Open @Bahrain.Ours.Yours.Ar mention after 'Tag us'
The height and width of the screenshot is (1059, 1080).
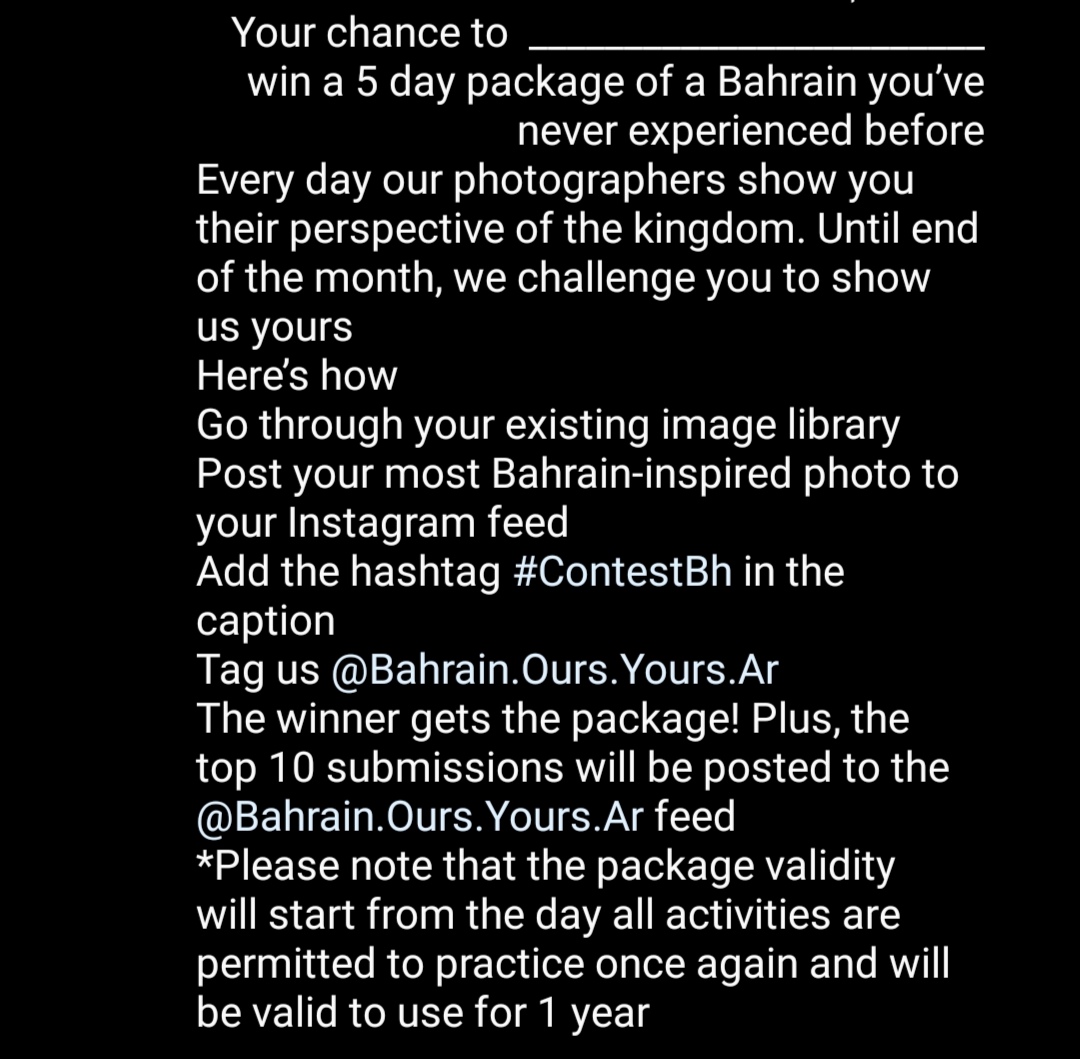point(553,670)
